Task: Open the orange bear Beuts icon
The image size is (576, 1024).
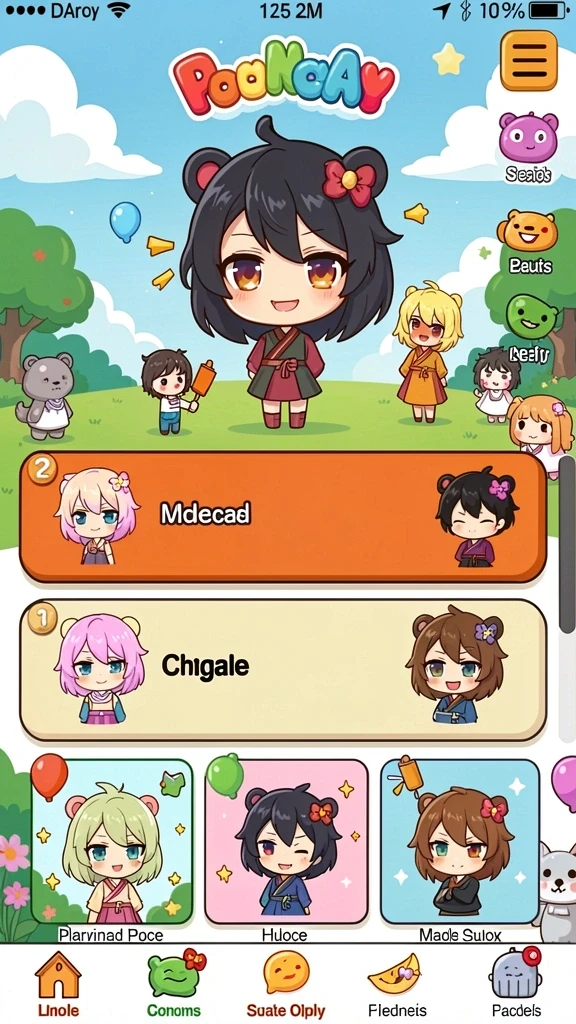Action: tap(528, 232)
